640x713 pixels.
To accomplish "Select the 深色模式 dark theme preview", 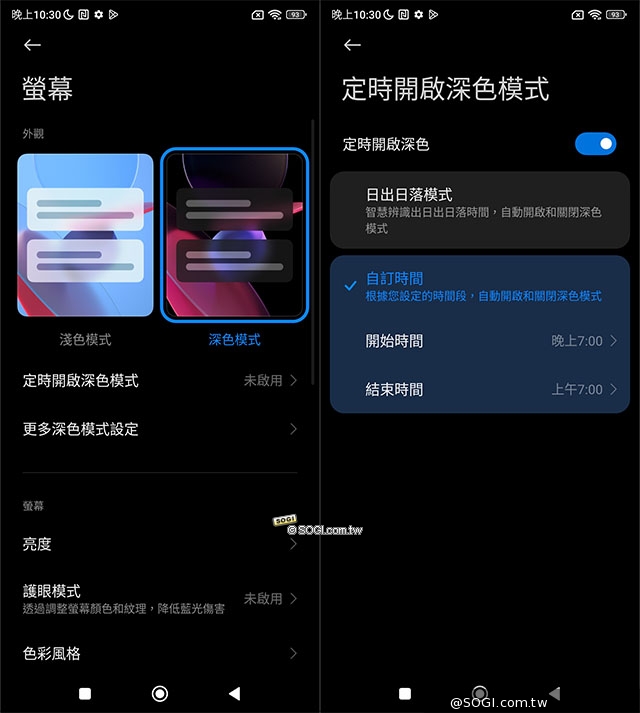I will pyautogui.click(x=234, y=236).
